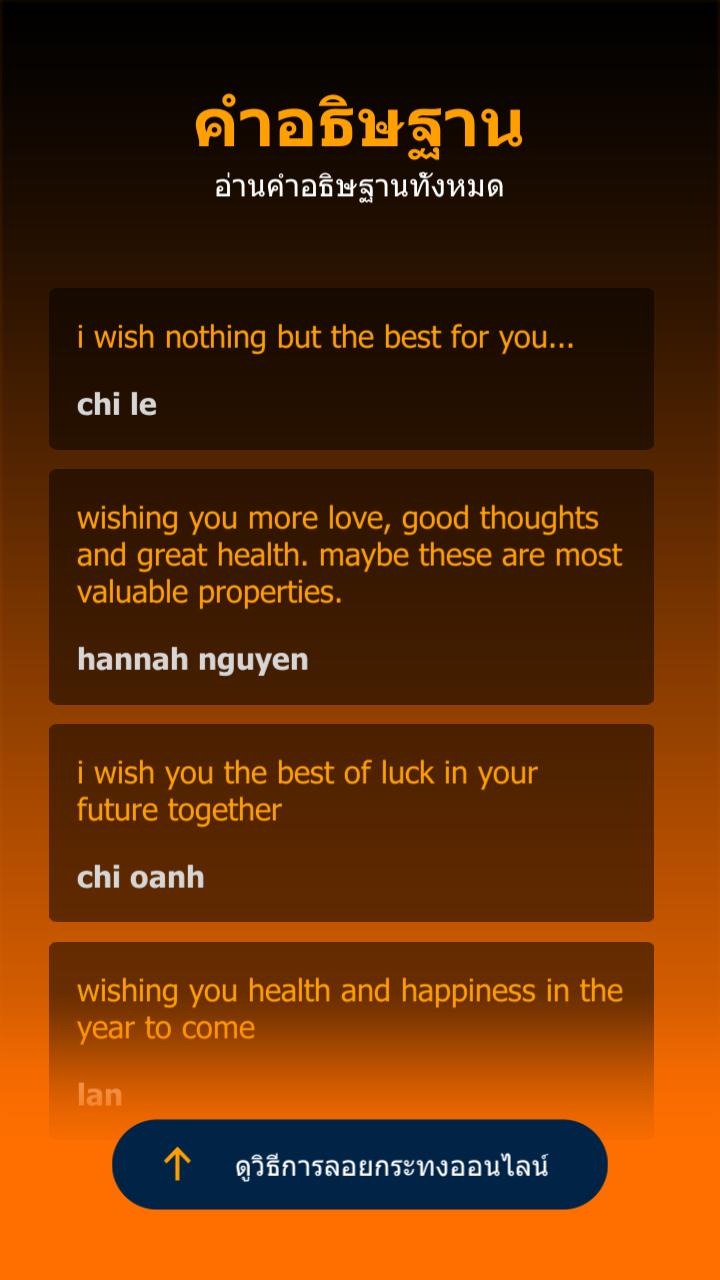720x1280 pixels.
Task: Select chi le's wish card
Action: pyautogui.click(x=352, y=368)
